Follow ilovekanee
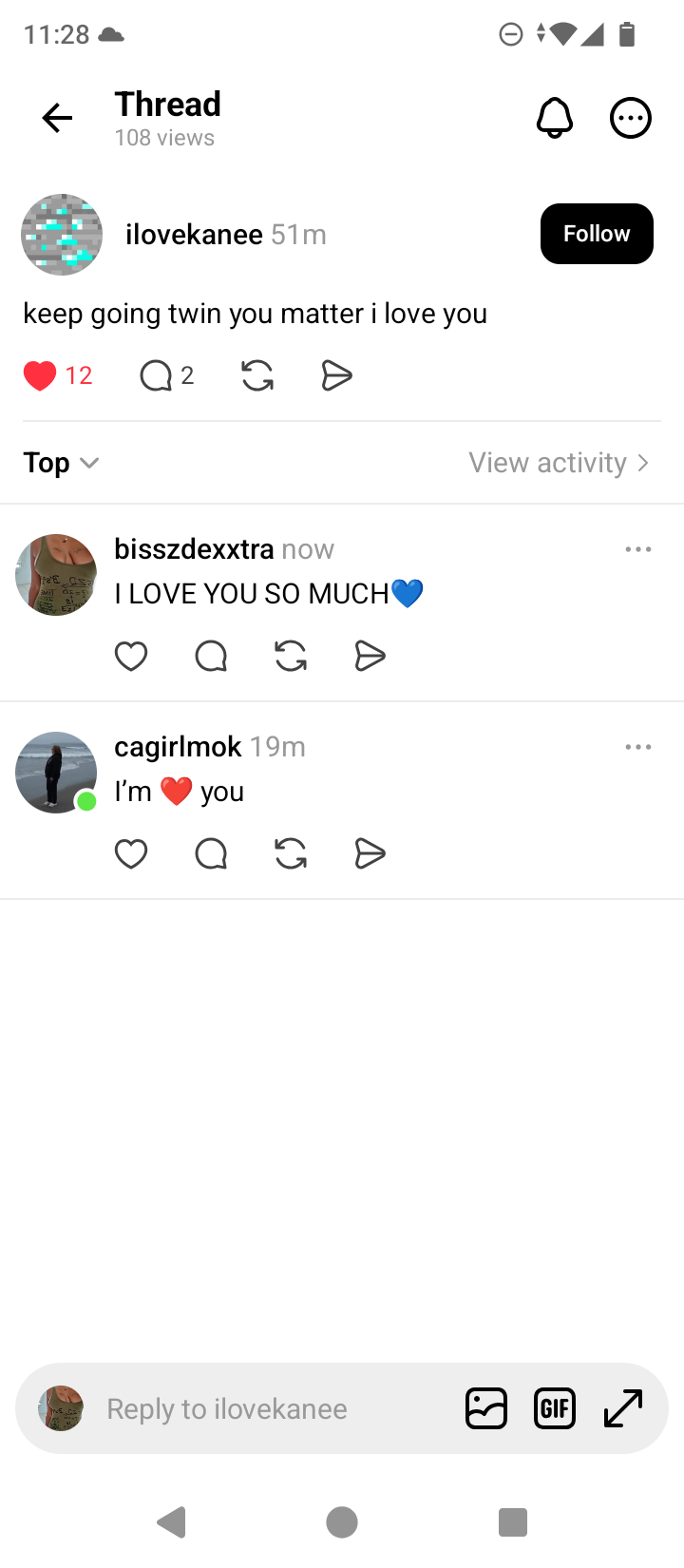 [596, 234]
